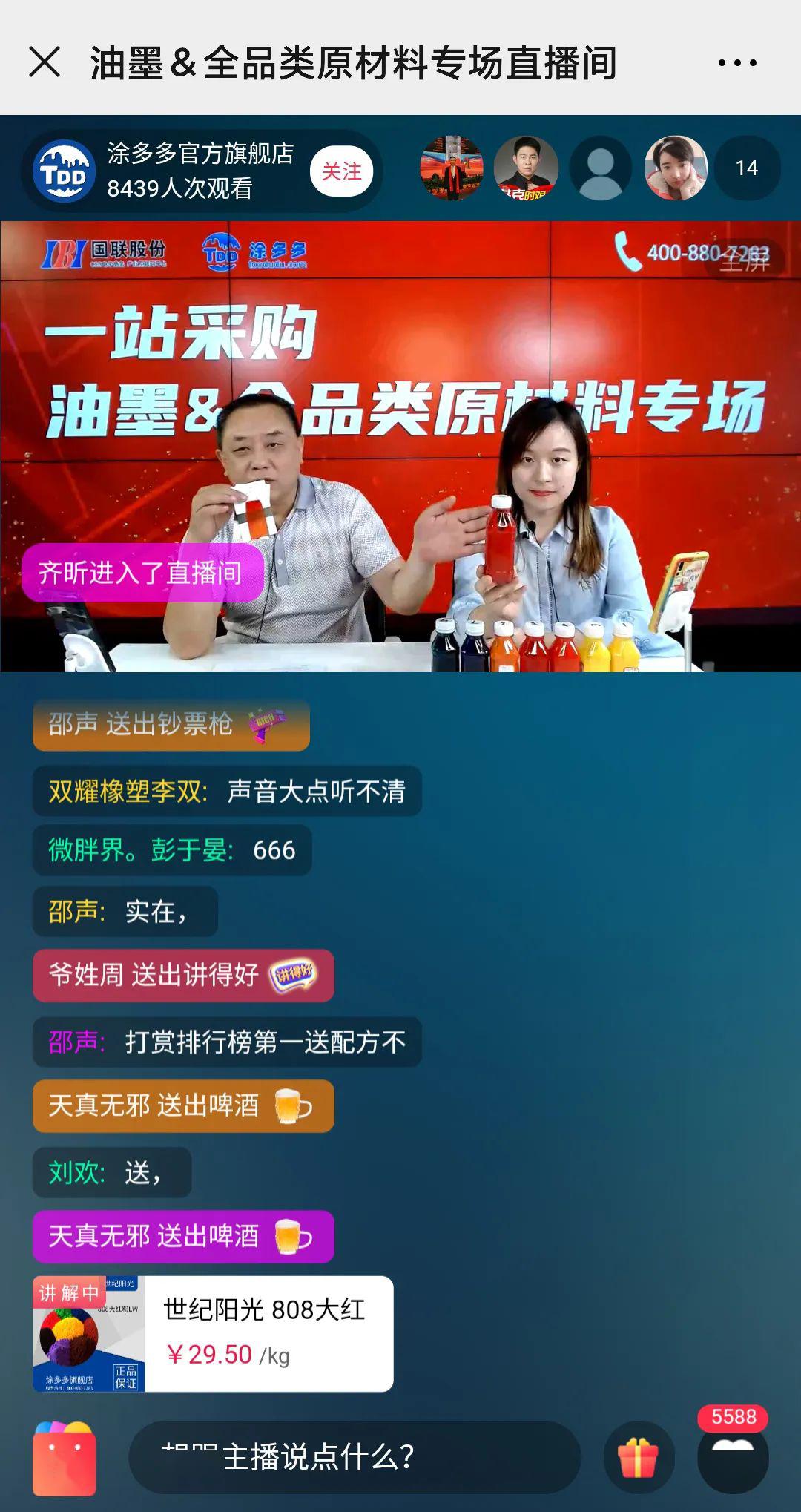801x1512 pixels.
Task: Open the three-dot overflow menu
Action: point(737,63)
